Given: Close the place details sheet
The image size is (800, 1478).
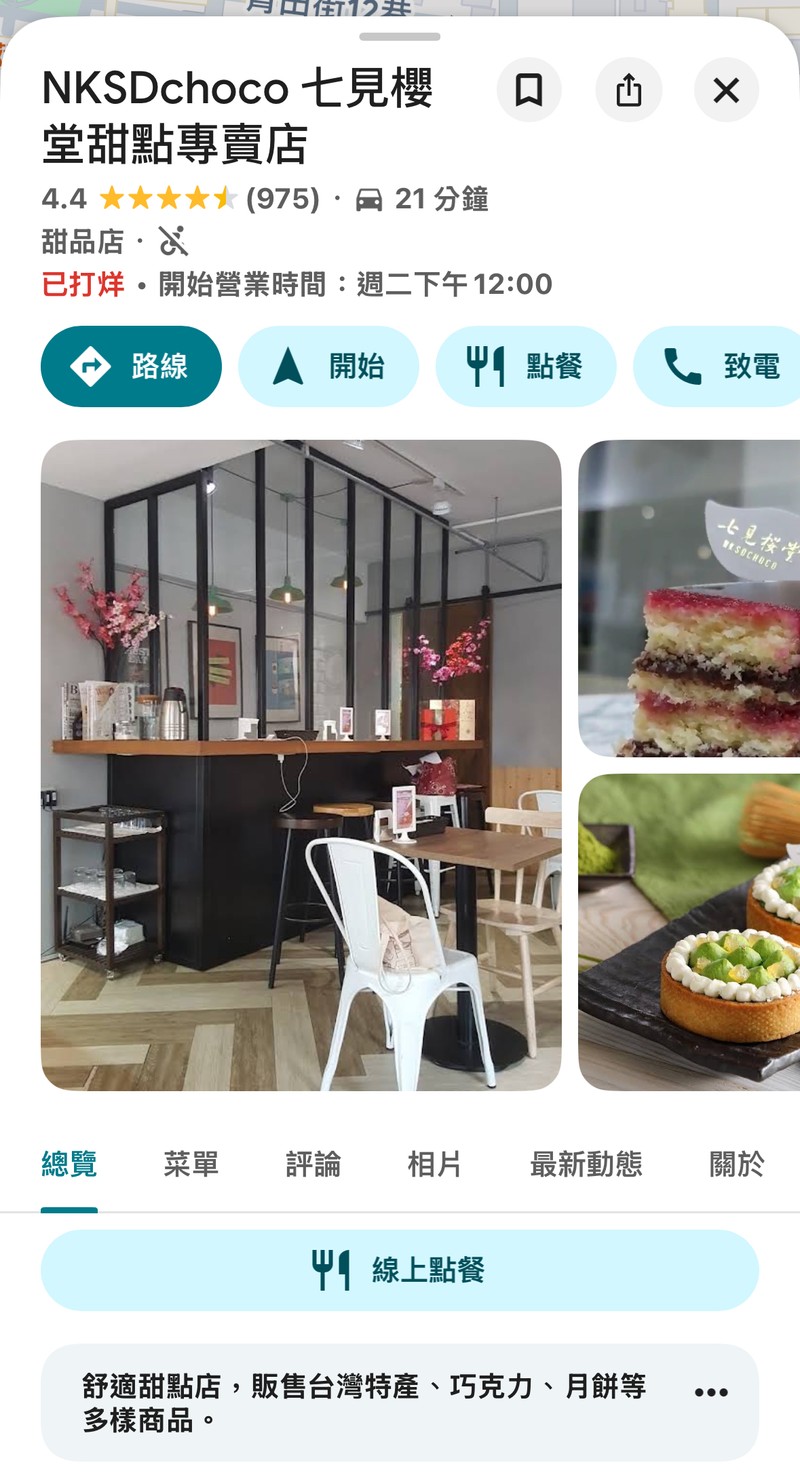Looking at the screenshot, I should click(726, 91).
